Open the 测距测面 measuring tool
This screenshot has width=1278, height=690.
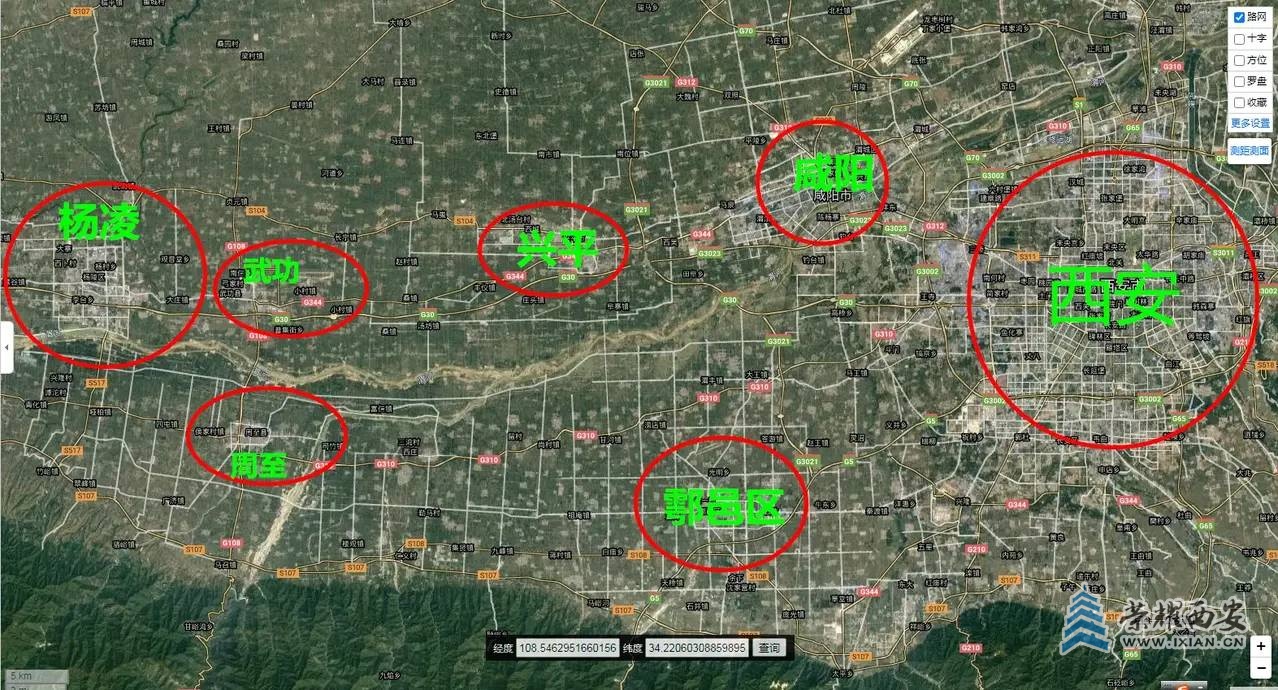1249,151
